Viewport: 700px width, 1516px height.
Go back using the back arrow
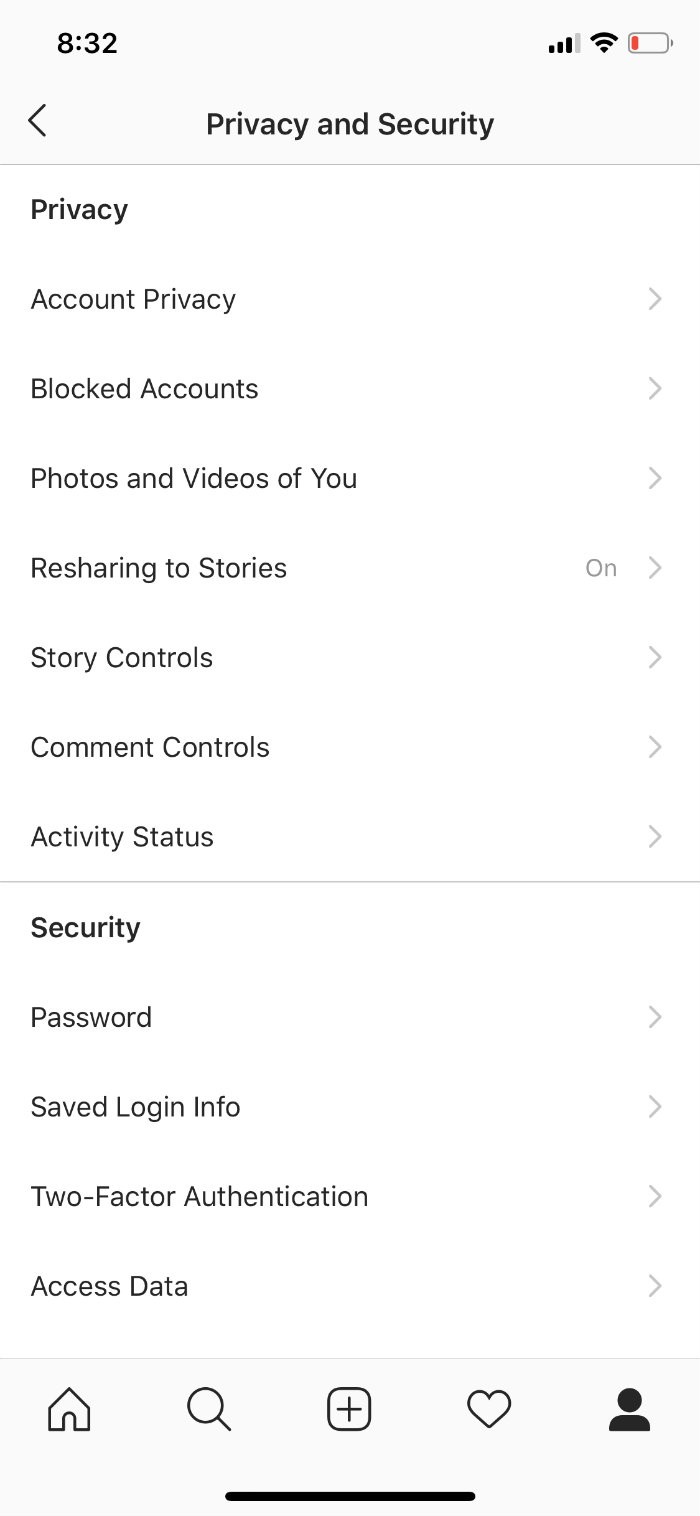pos(37,121)
